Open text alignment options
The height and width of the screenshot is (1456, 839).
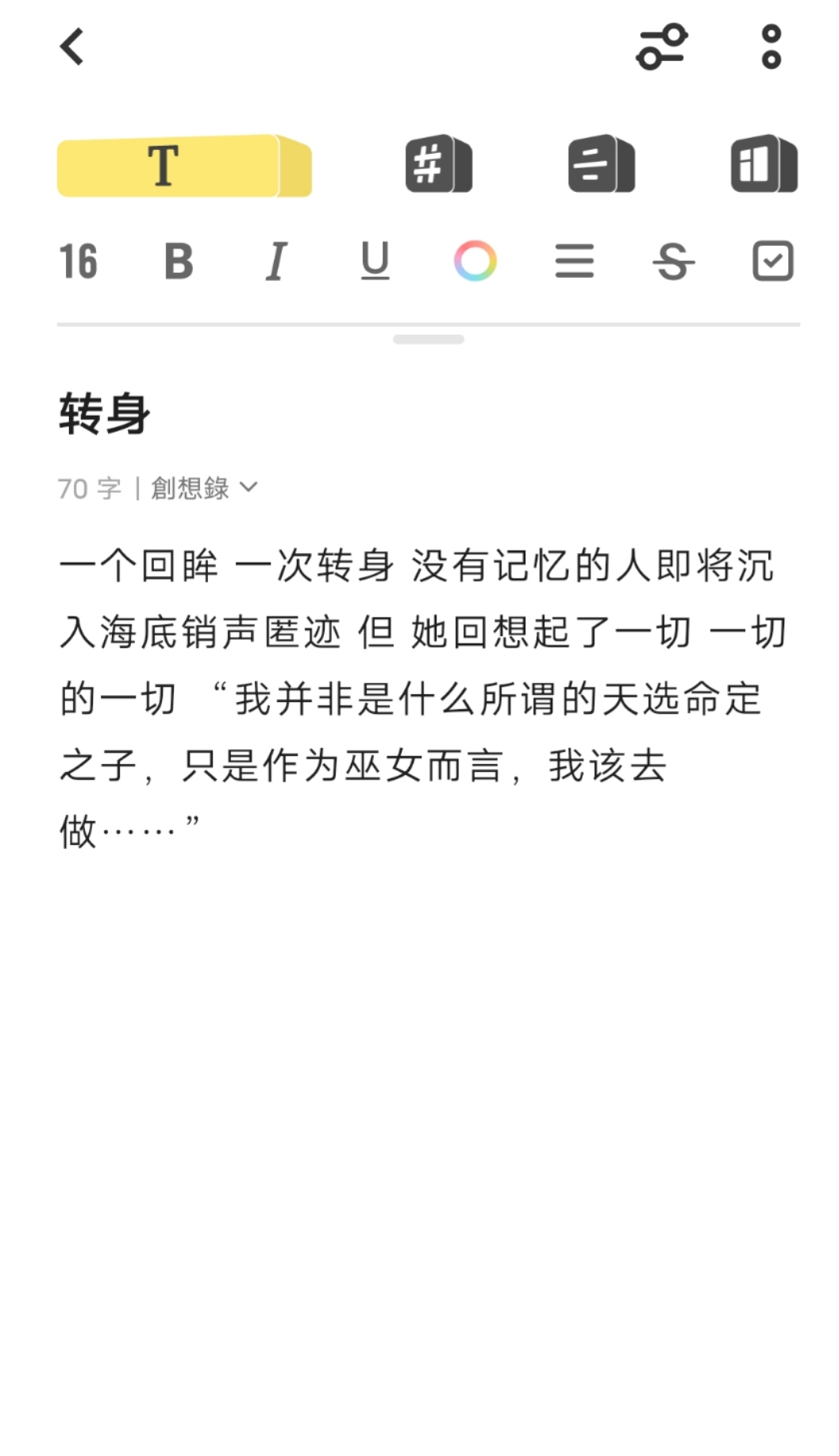(574, 261)
